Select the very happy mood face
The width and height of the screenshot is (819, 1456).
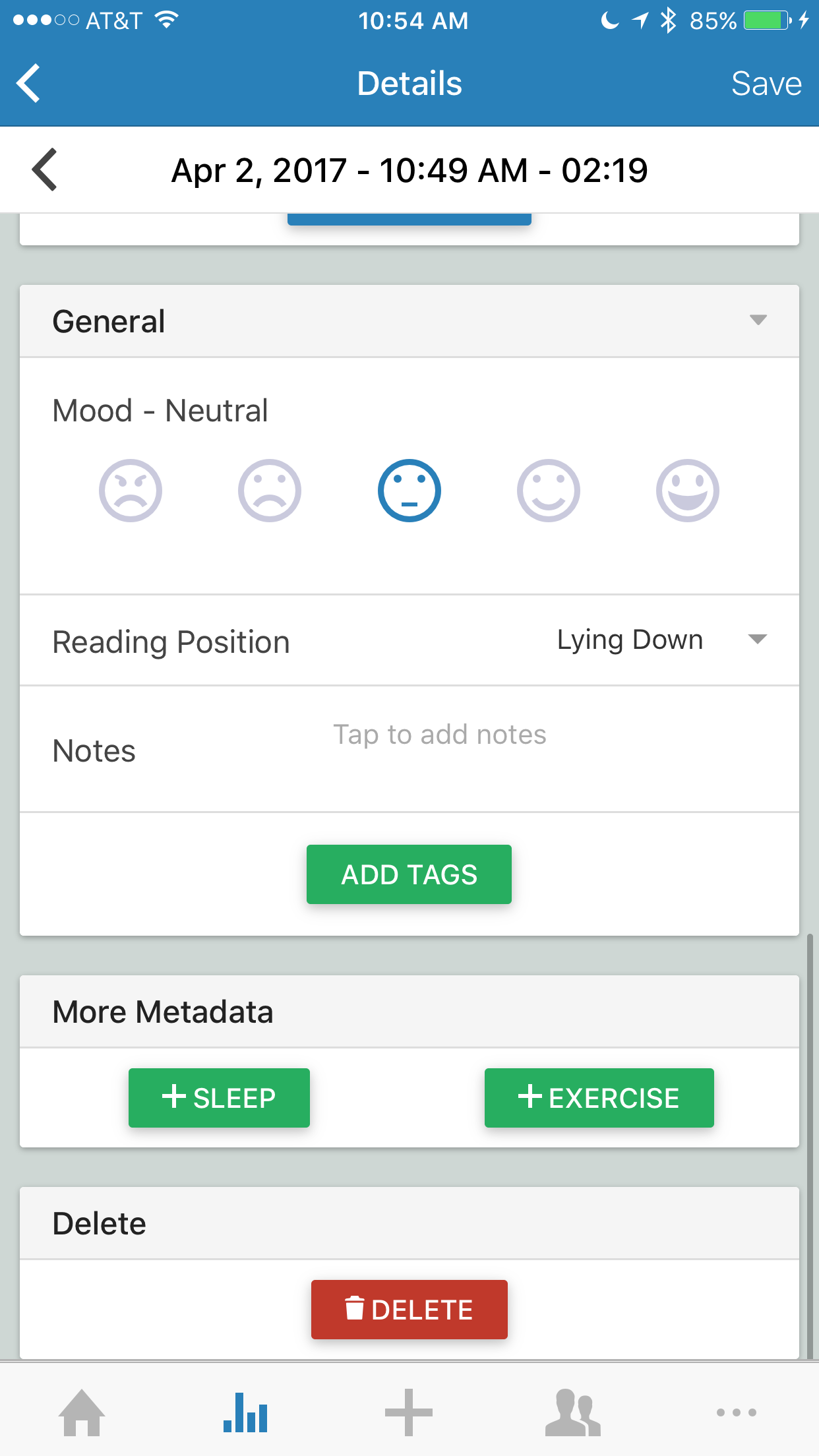click(x=688, y=491)
